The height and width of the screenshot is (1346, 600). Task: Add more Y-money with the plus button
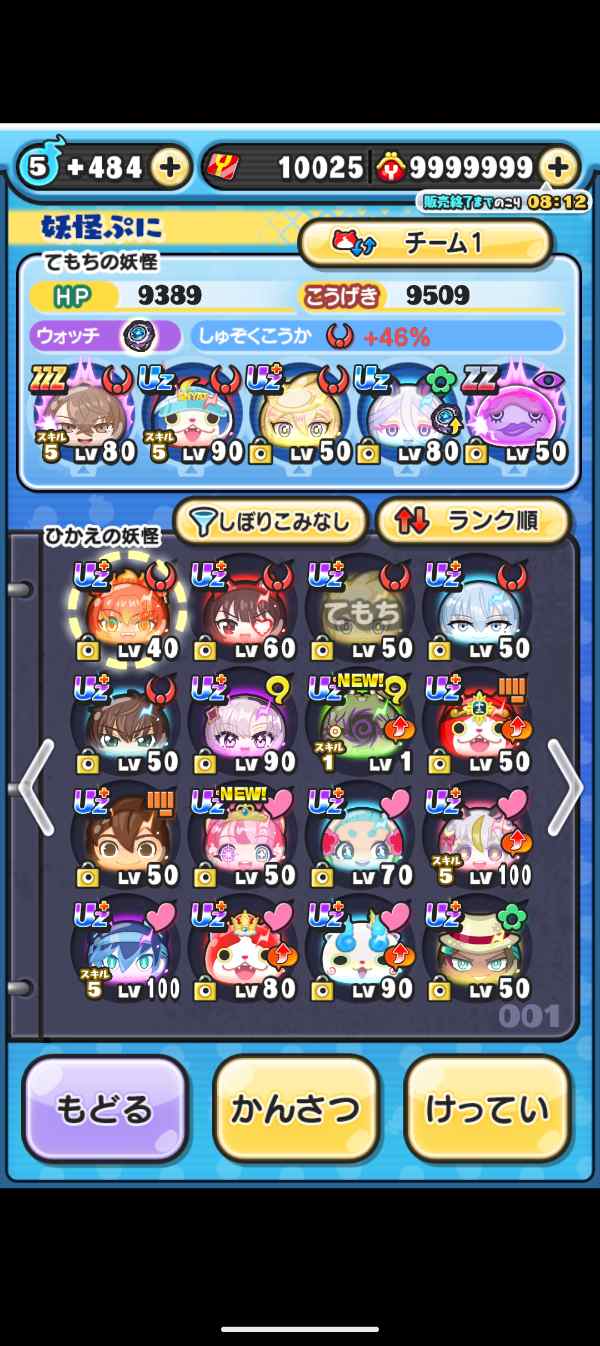click(559, 167)
